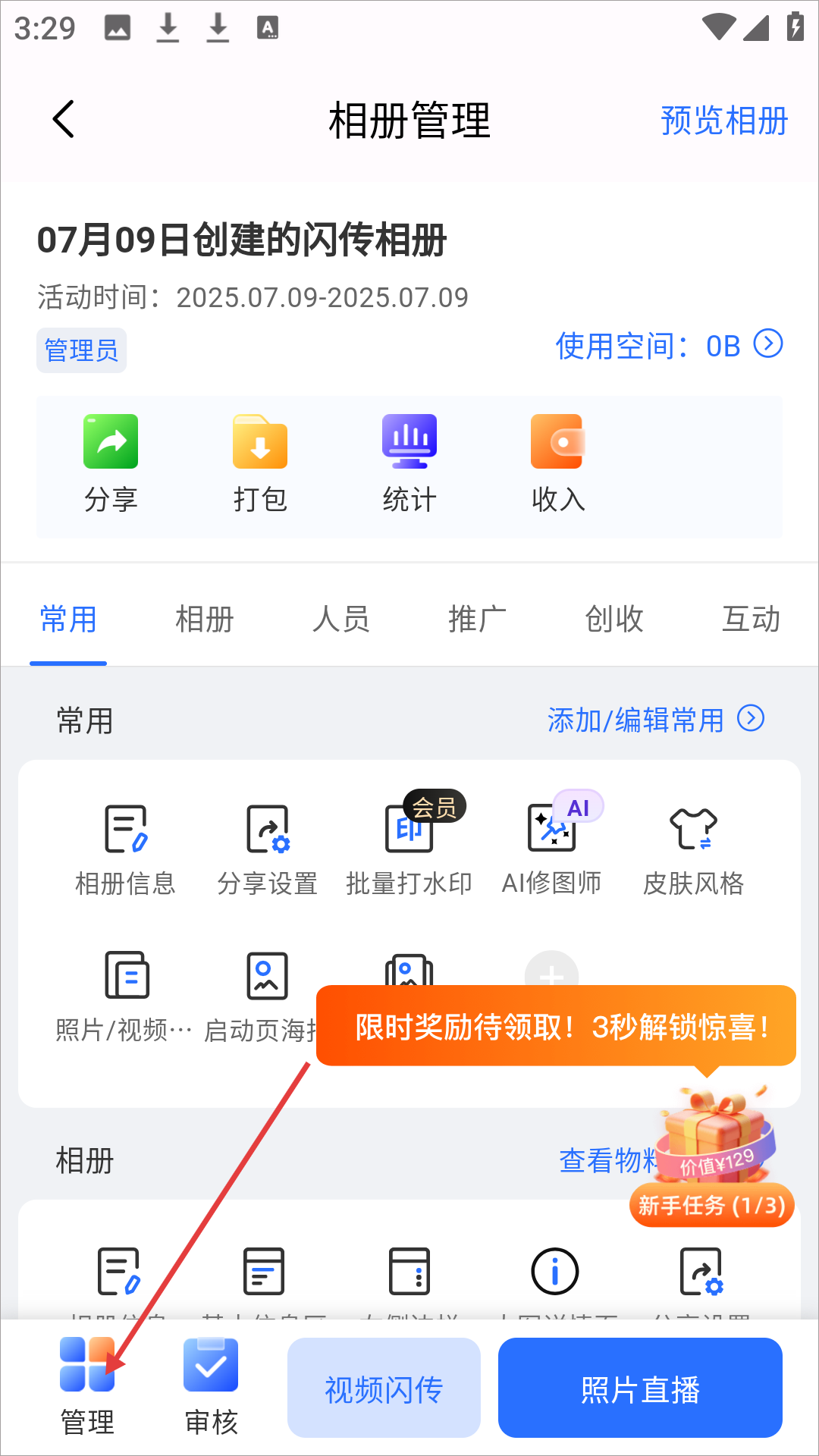The image size is (819, 1456).
Task: Switch to the 相册 tab
Action: [x=205, y=620]
